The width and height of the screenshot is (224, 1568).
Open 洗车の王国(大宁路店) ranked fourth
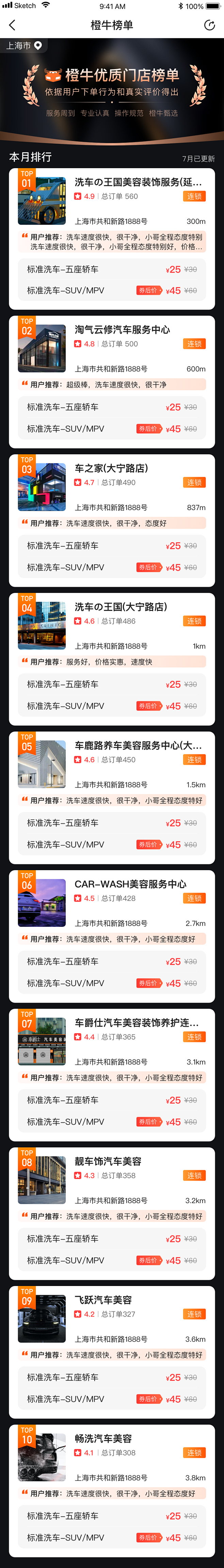tap(121, 607)
